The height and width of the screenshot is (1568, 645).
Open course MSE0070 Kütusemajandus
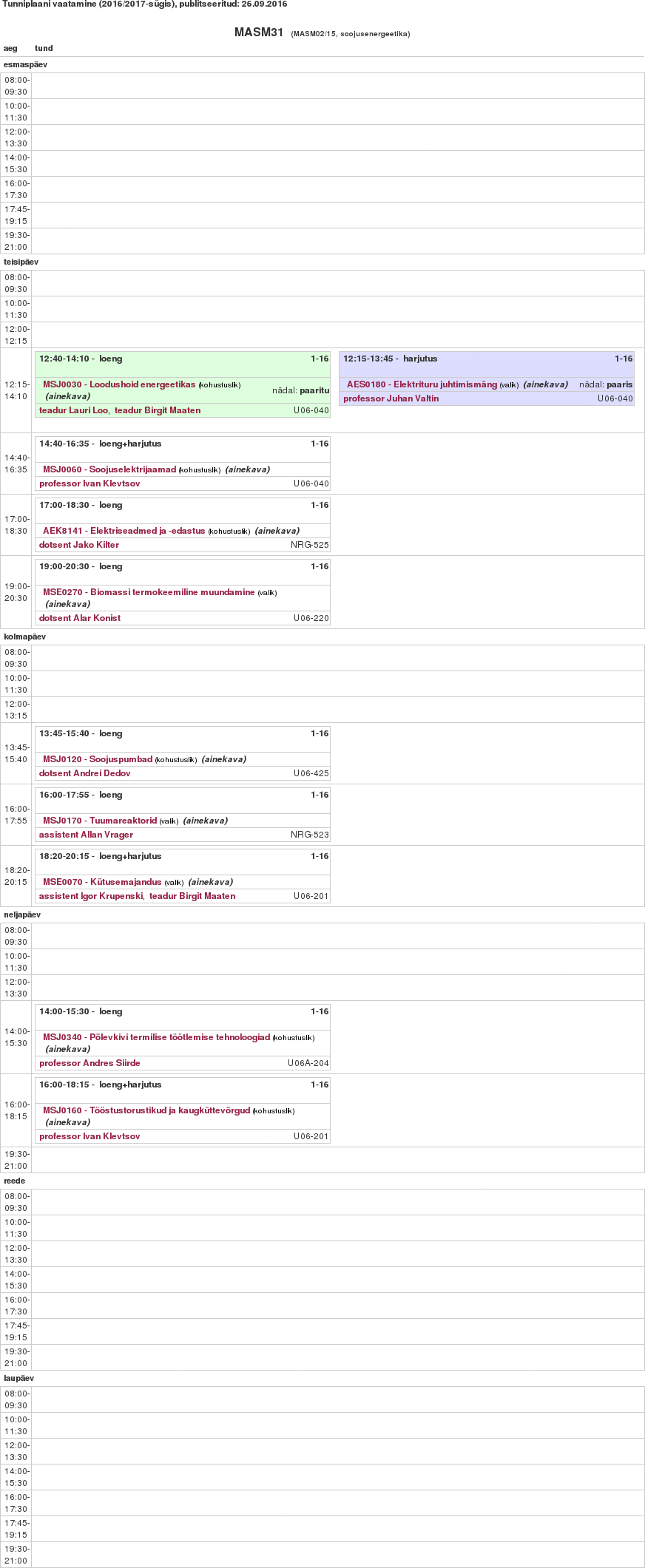tap(102, 882)
